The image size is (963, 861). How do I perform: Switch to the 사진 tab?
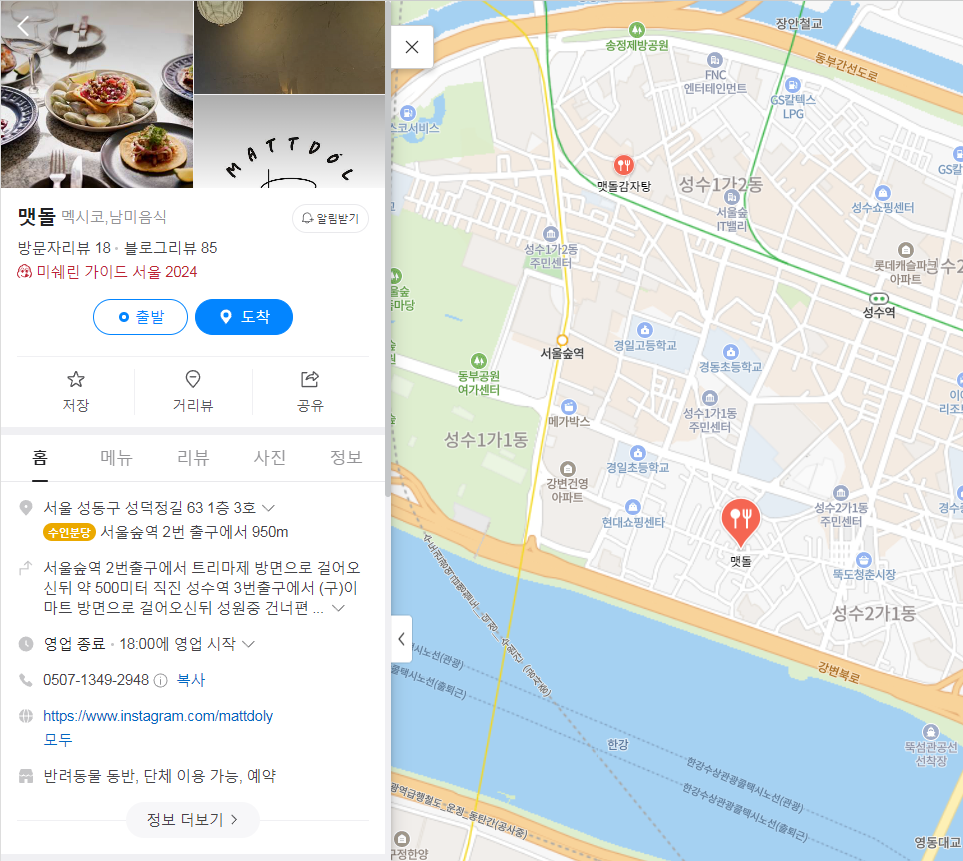pyautogui.click(x=269, y=458)
